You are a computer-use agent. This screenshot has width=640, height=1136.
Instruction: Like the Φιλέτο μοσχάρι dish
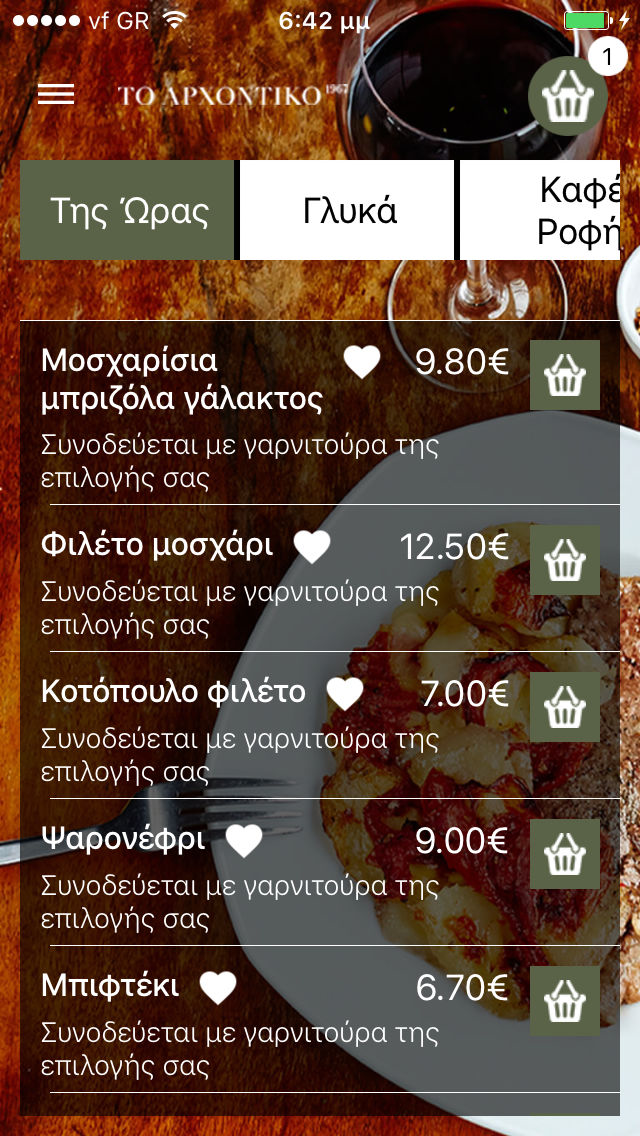pyautogui.click(x=312, y=547)
